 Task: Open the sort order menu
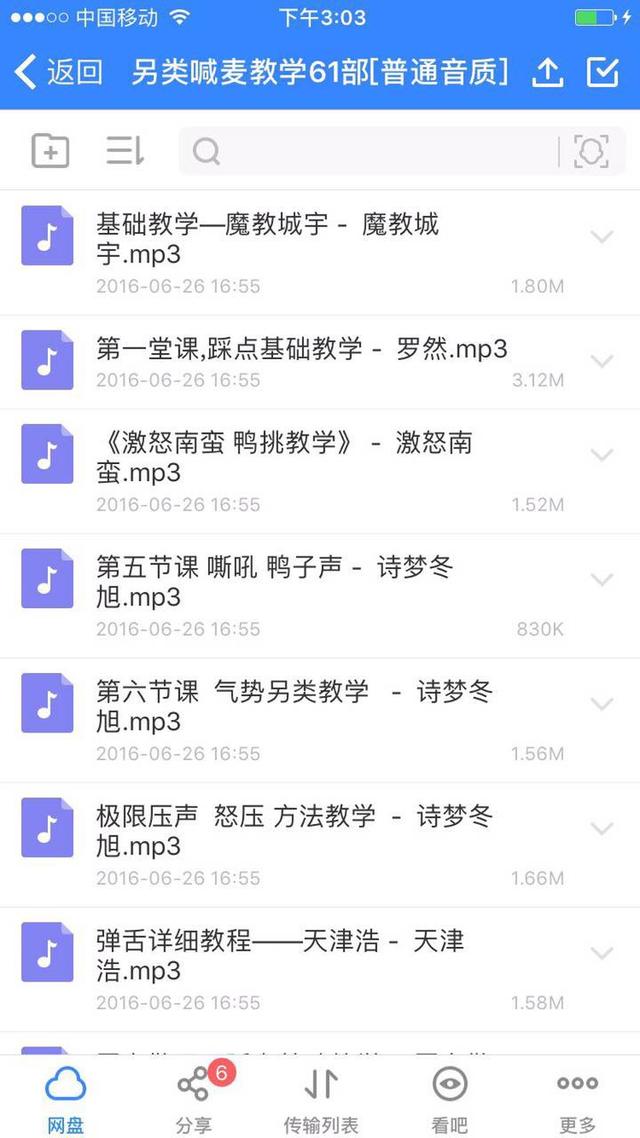point(125,151)
